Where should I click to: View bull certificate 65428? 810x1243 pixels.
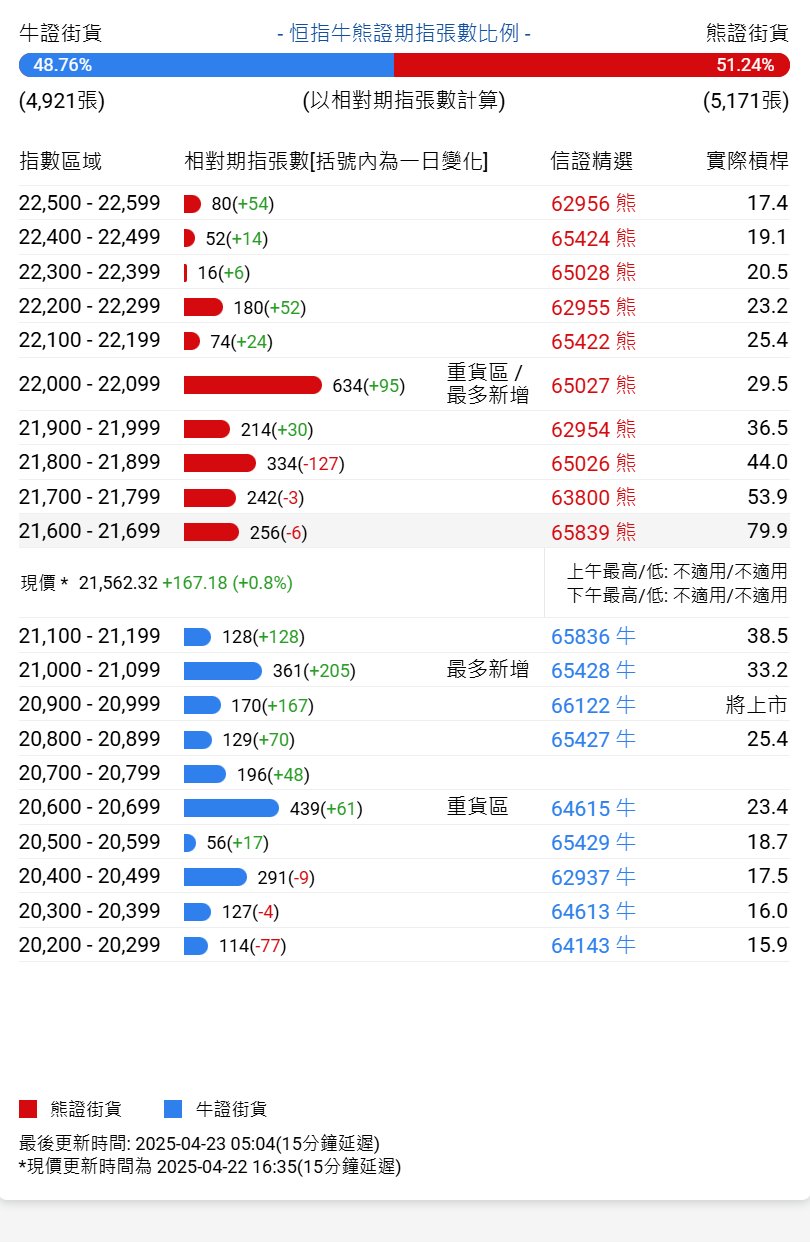(593, 670)
